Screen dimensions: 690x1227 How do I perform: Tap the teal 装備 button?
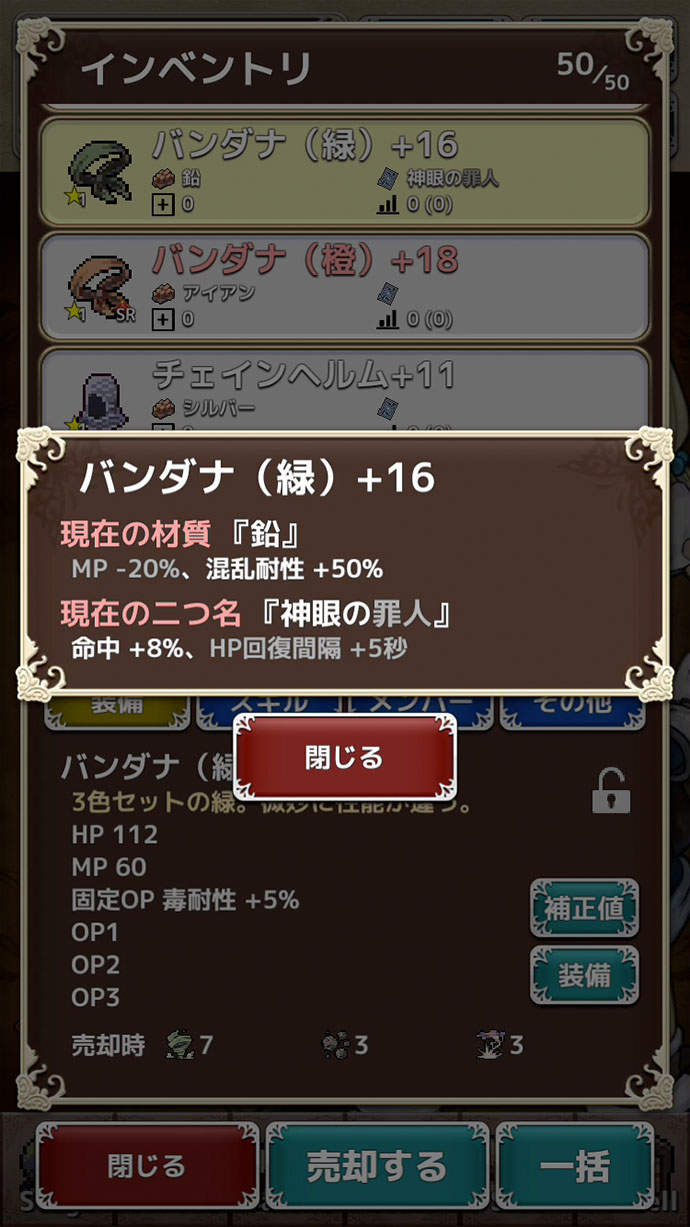coord(583,974)
